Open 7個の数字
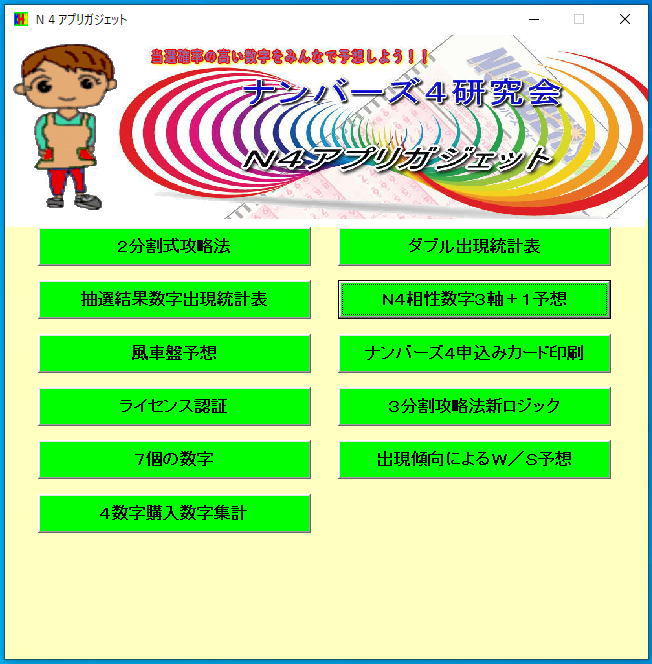This screenshot has width=652, height=664. point(174,460)
